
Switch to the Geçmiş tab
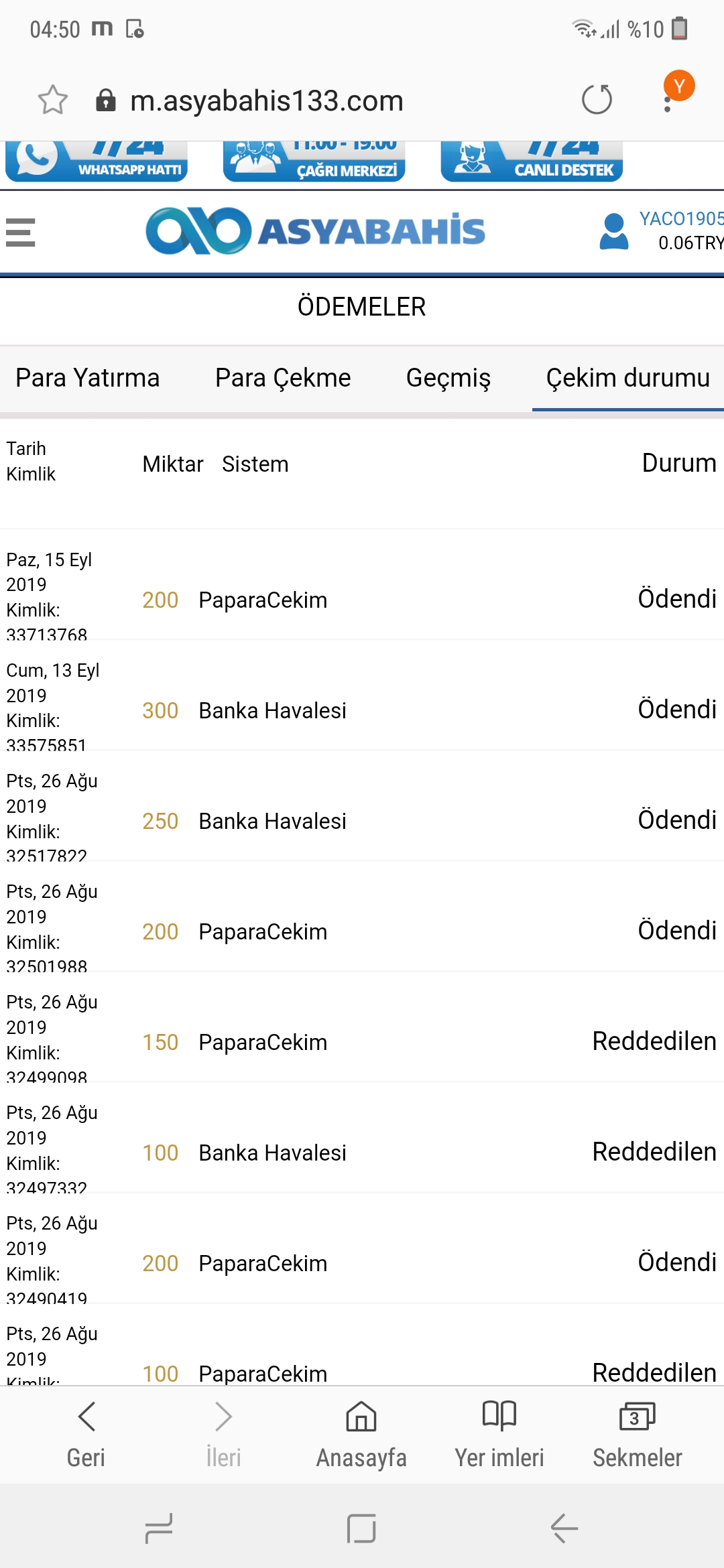tap(448, 378)
